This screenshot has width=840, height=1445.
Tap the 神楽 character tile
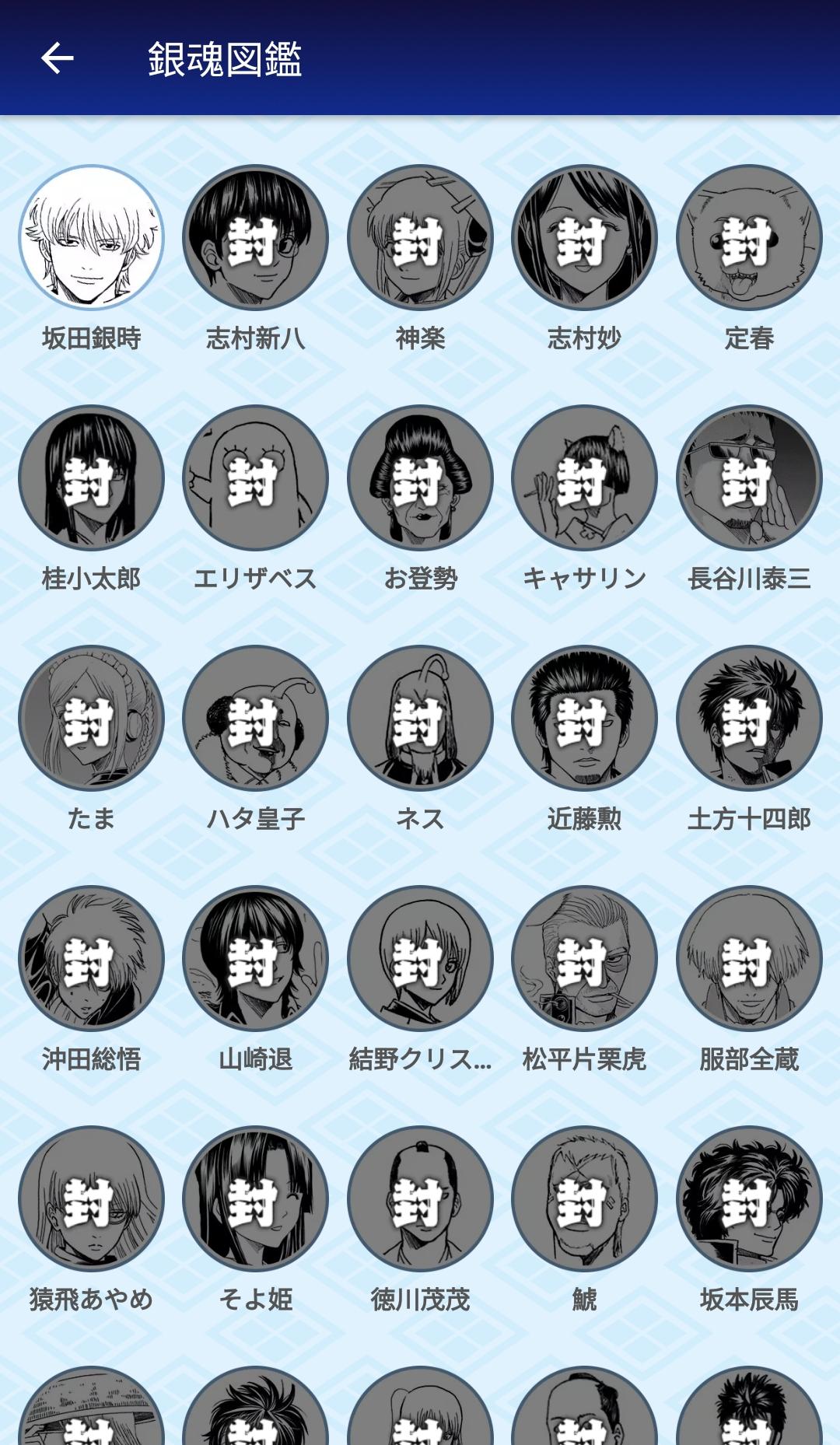(x=420, y=238)
